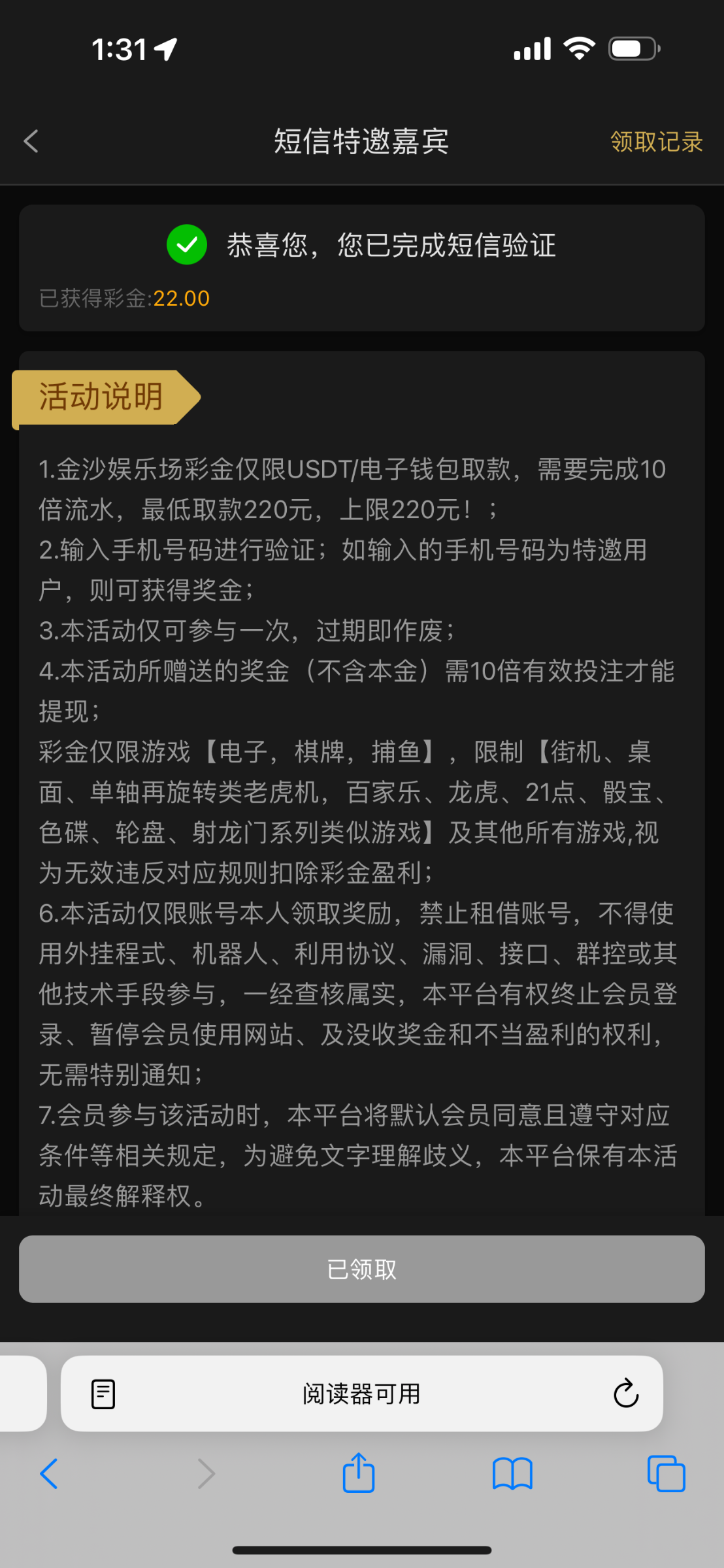Open 领取记录 in top-right corner
The width and height of the screenshot is (724, 1568).
pos(656,141)
